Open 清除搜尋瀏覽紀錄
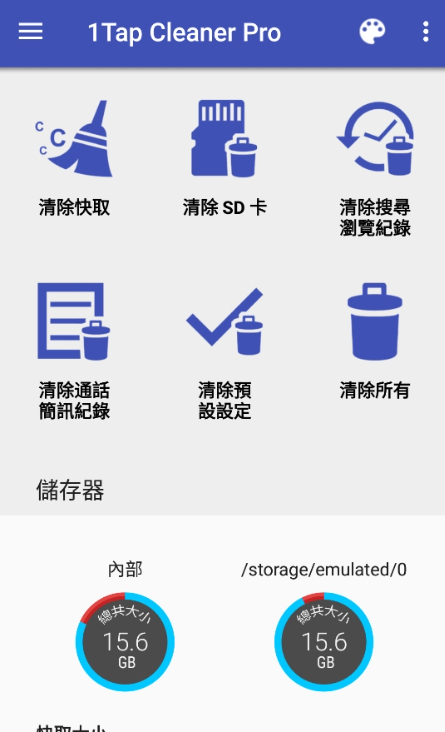This screenshot has width=445, height=732. coord(375,169)
